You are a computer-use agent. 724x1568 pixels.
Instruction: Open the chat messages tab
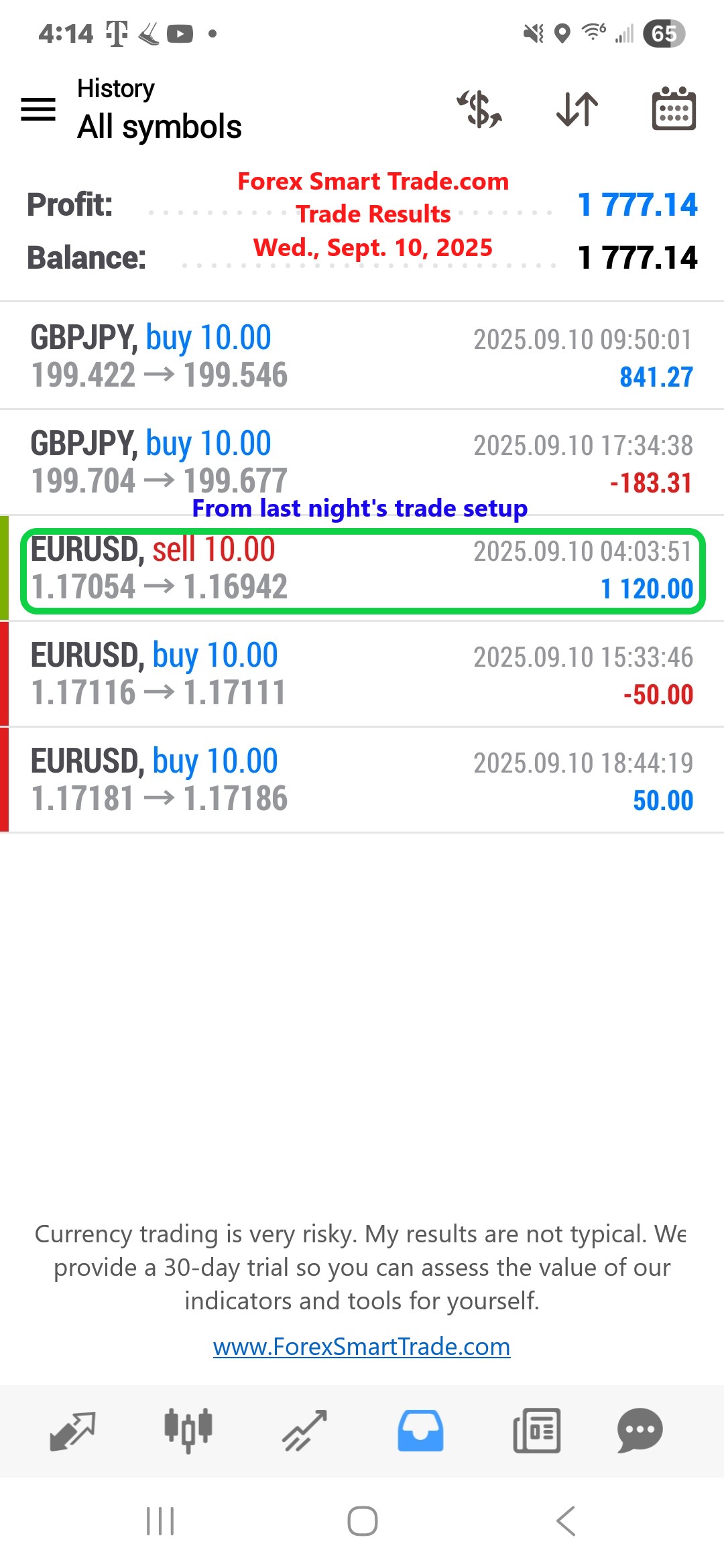[640, 1431]
